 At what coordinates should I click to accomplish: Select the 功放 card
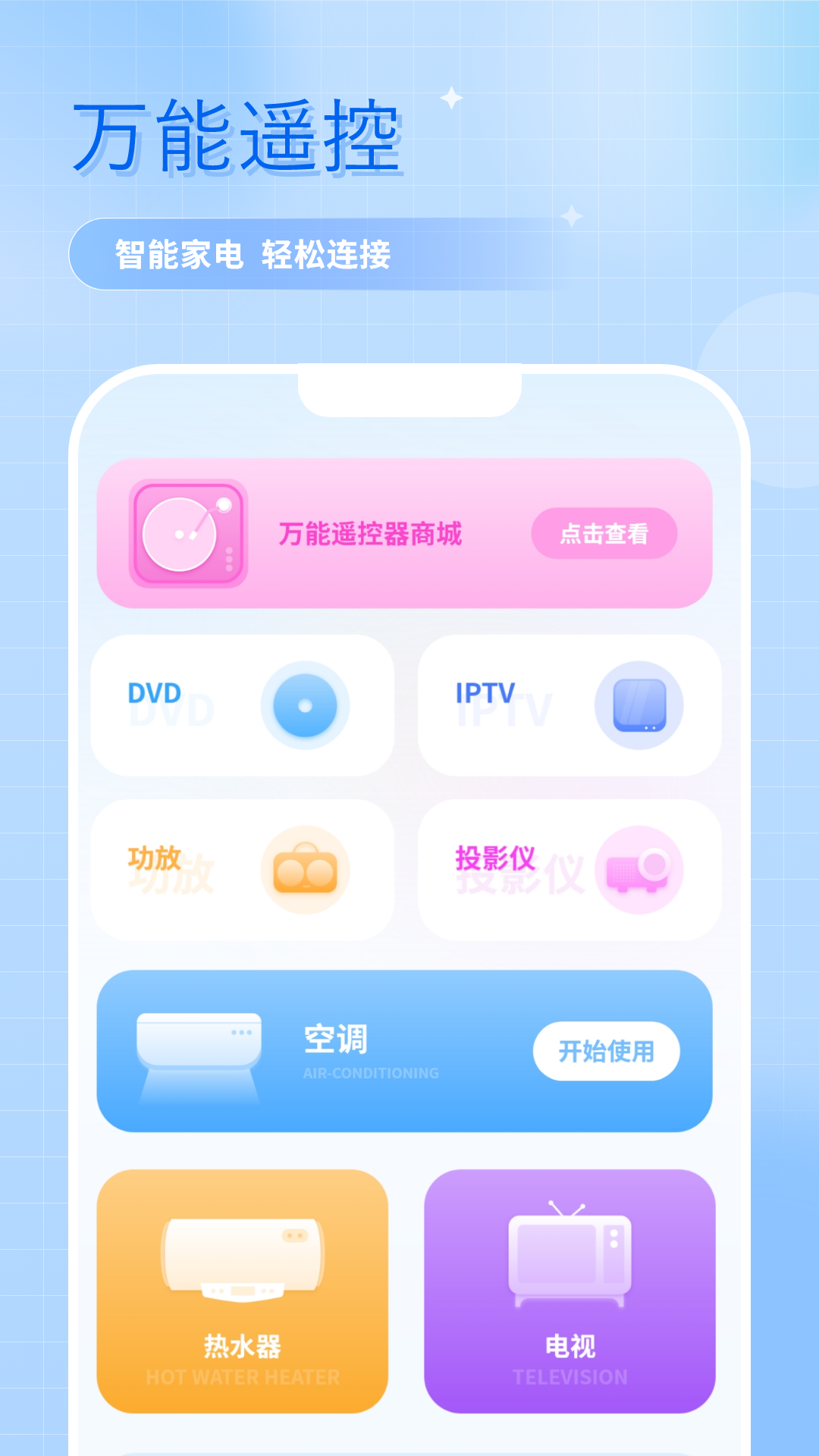[x=243, y=871]
